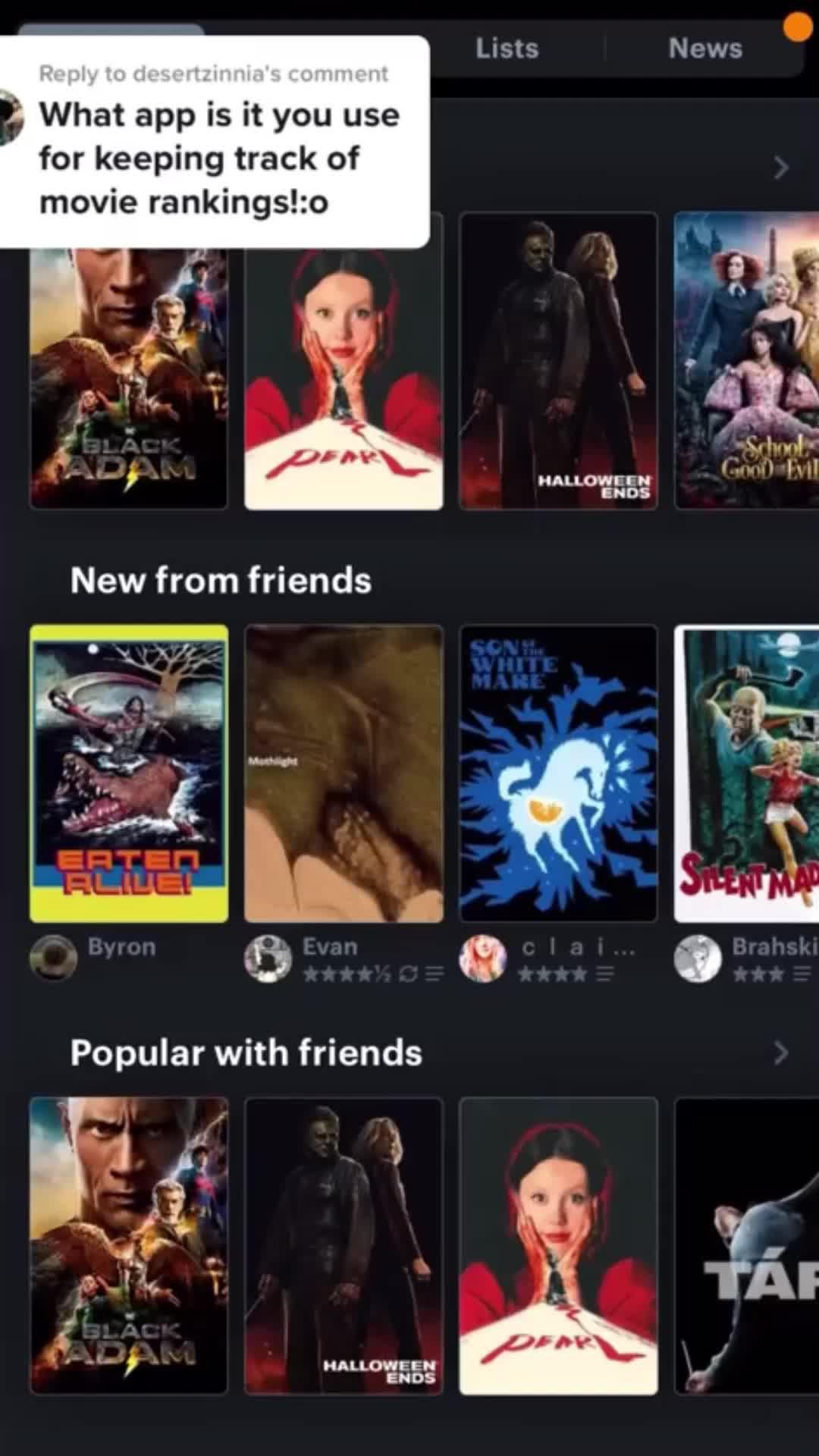
Task: Open the New from friends section header
Action: point(221,579)
